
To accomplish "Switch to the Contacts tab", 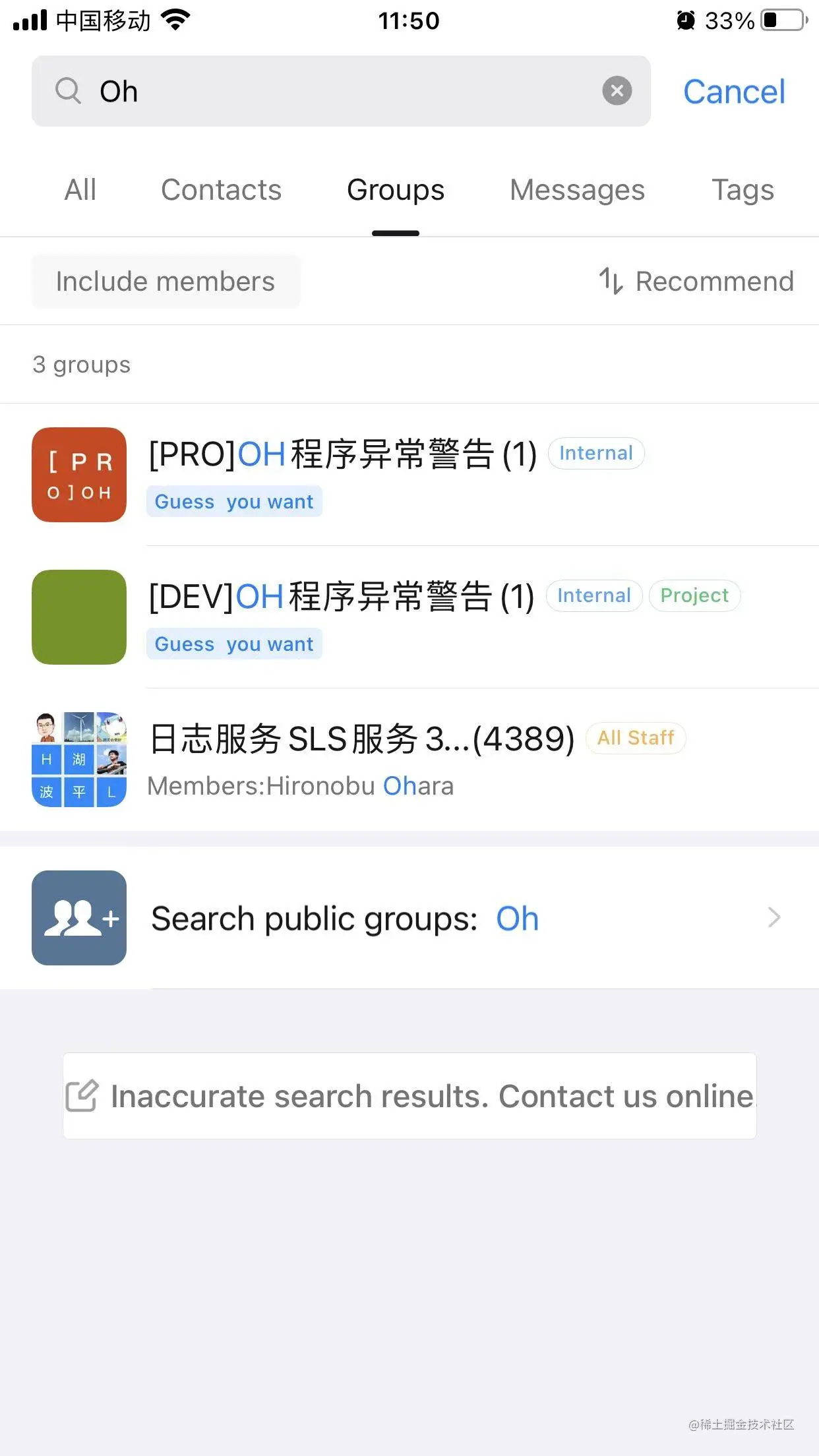I will [221, 191].
